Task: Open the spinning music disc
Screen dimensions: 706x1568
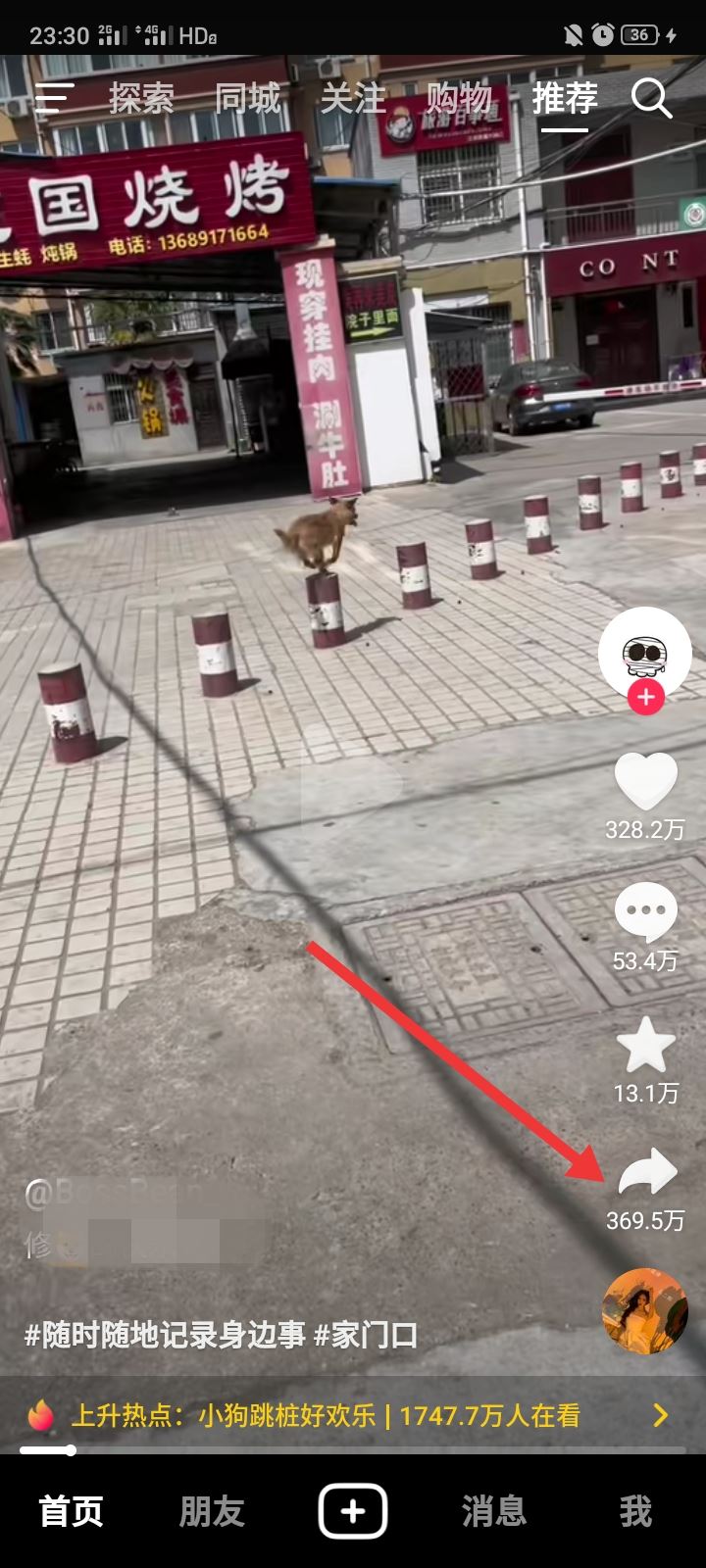Action: (x=644, y=1311)
